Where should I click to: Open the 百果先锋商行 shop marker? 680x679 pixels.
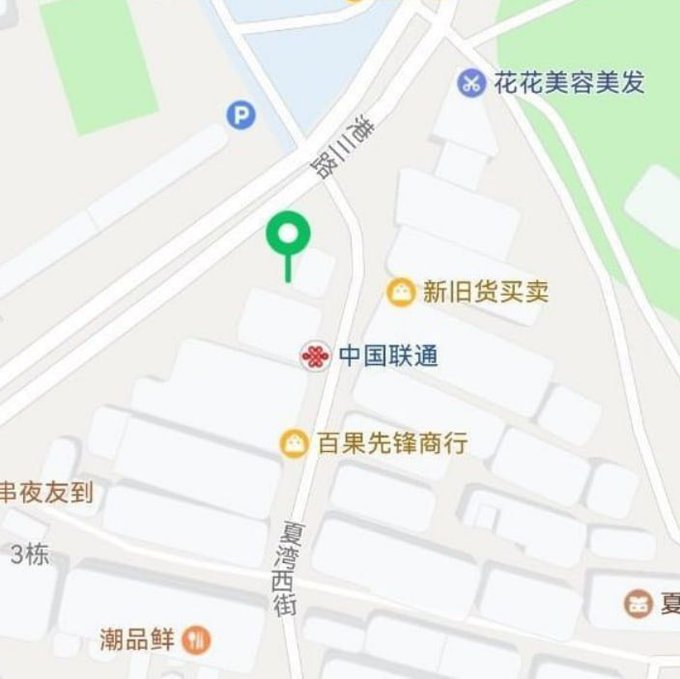point(294,443)
